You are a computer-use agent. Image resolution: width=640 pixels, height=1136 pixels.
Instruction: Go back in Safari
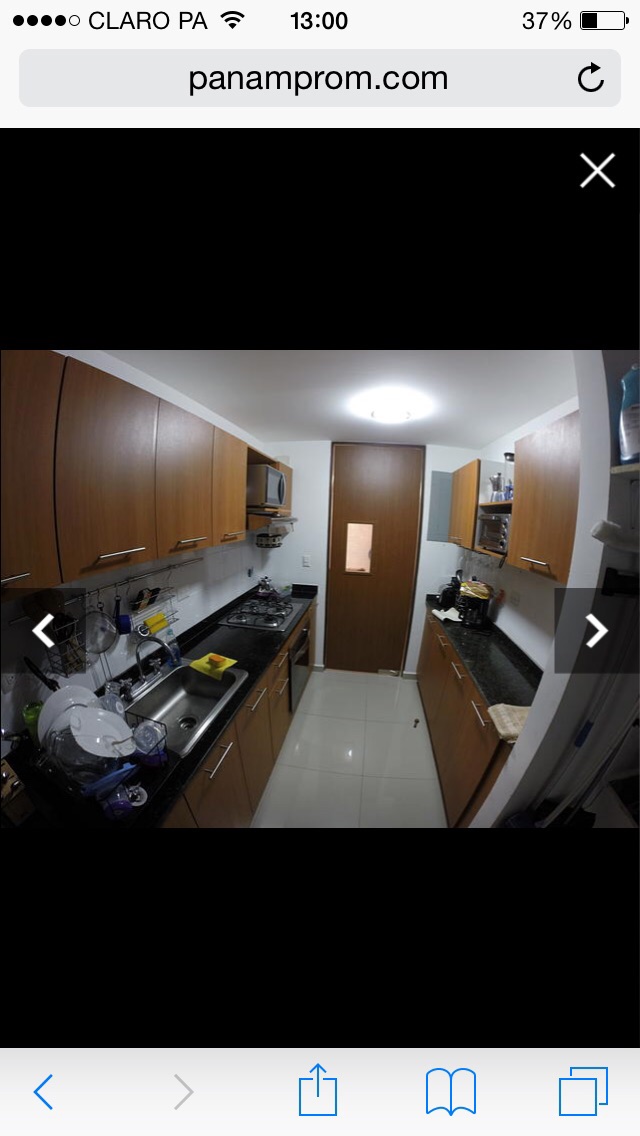click(x=43, y=1092)
